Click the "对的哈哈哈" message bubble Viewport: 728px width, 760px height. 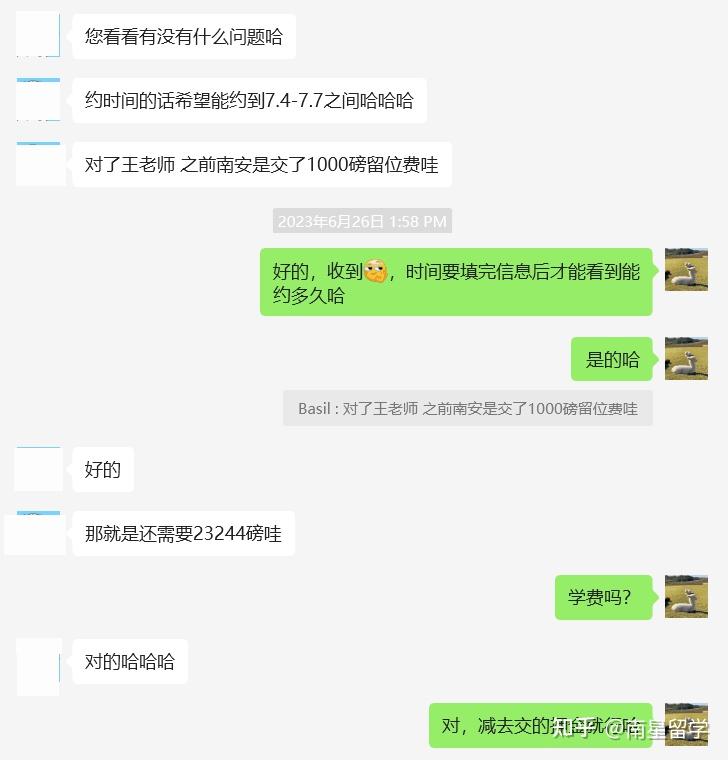click(129, 662)
